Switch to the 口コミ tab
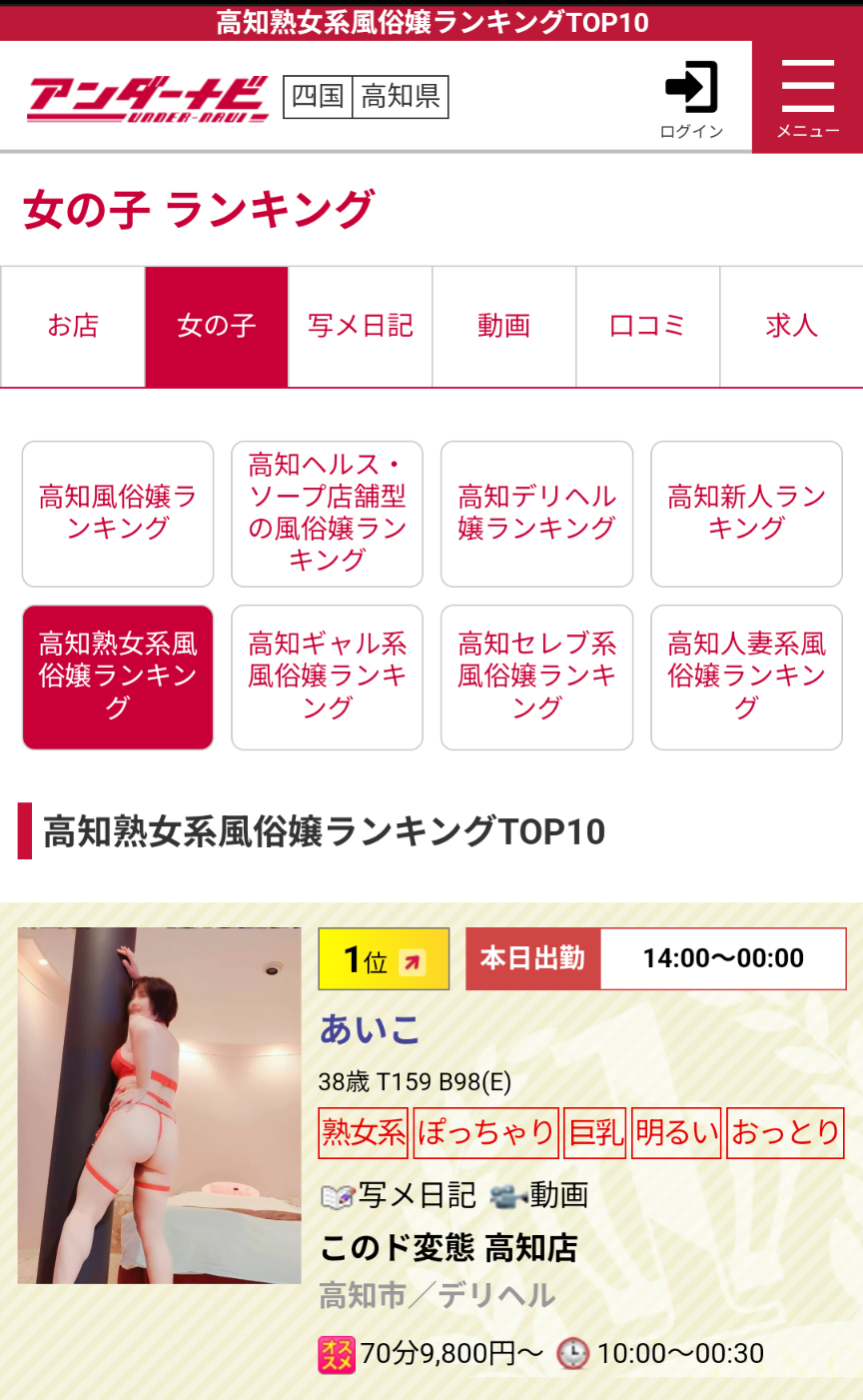 click(648, 327)
